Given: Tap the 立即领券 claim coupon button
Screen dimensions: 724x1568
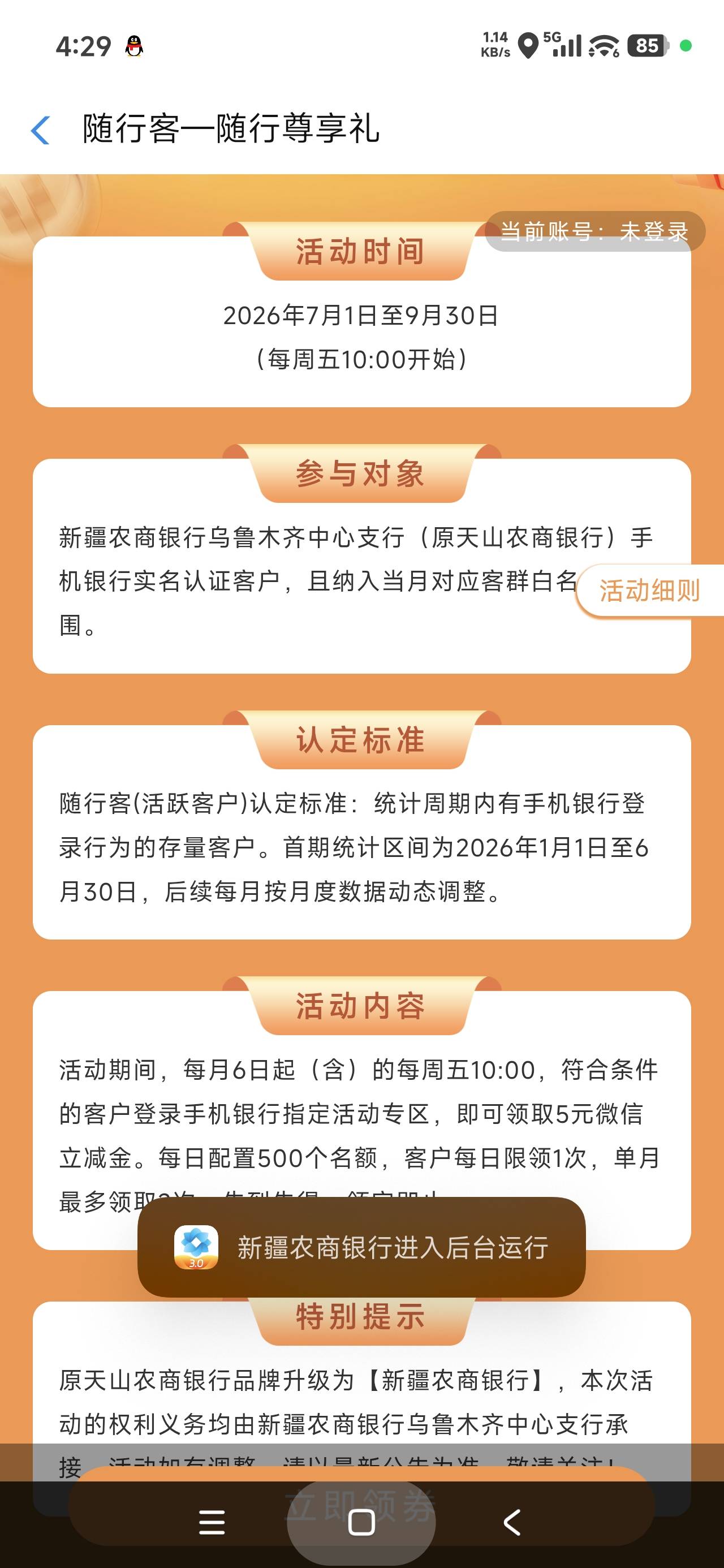Looking at the screenshot, I should point(361,1505).
